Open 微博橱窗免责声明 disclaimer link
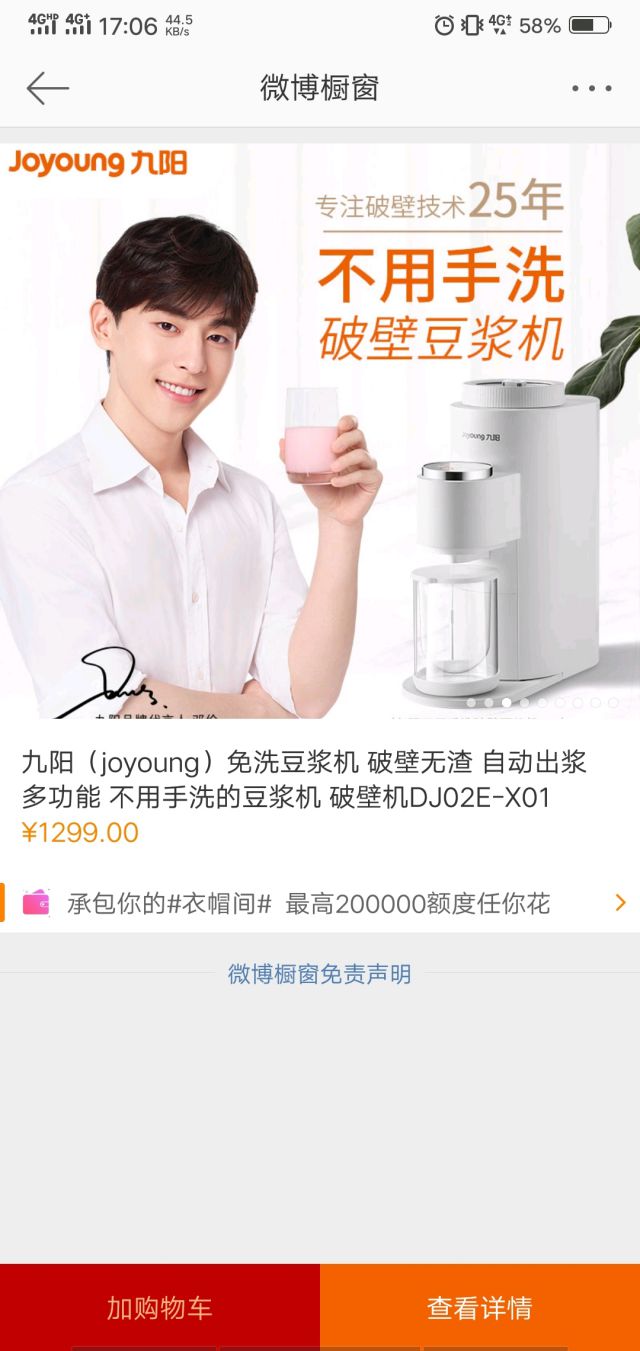Screen dimensions: 640x1351 [x=319, y=974]
